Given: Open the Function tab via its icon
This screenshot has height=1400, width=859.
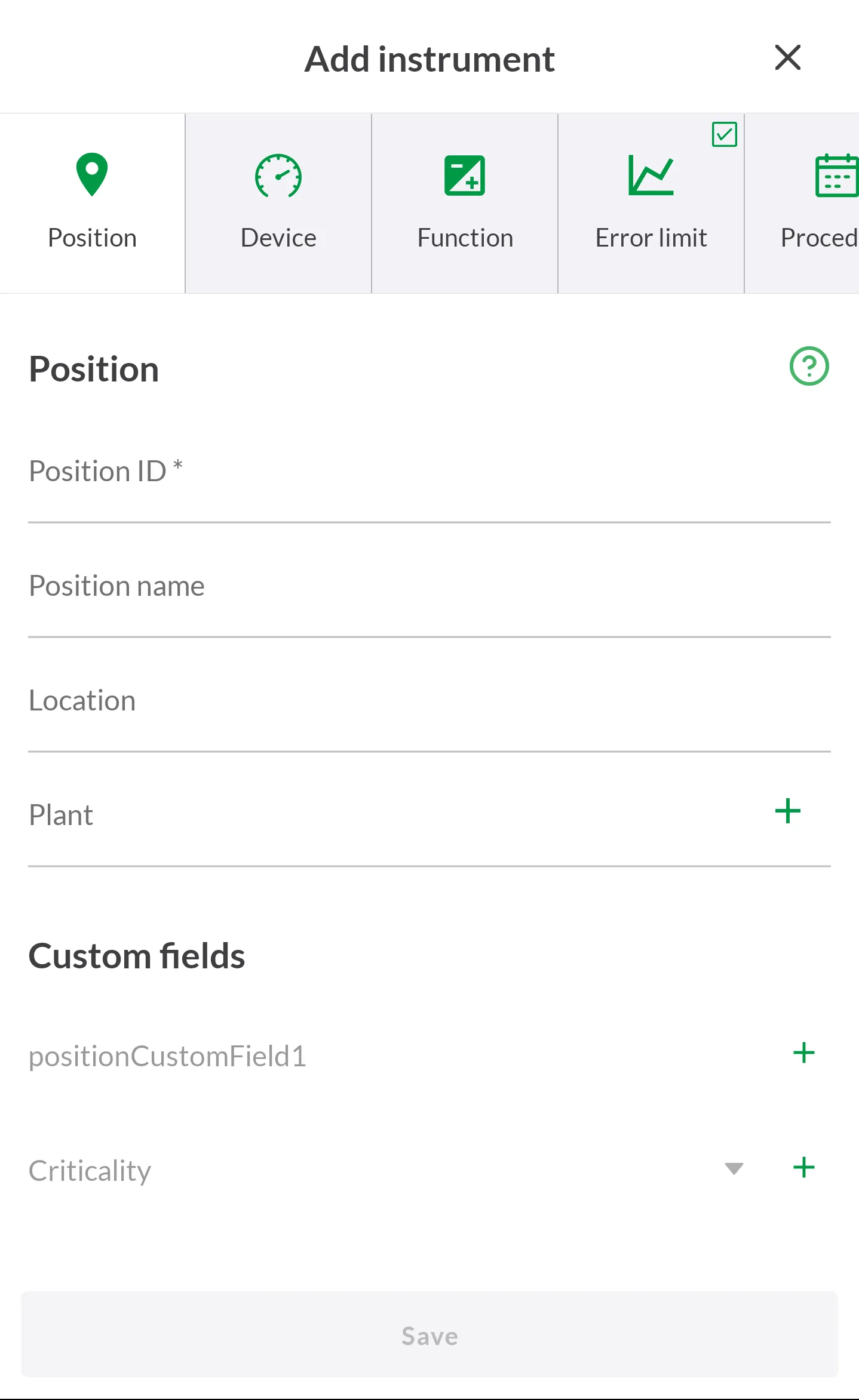Looking at the screenshot, I should (465, 174).
